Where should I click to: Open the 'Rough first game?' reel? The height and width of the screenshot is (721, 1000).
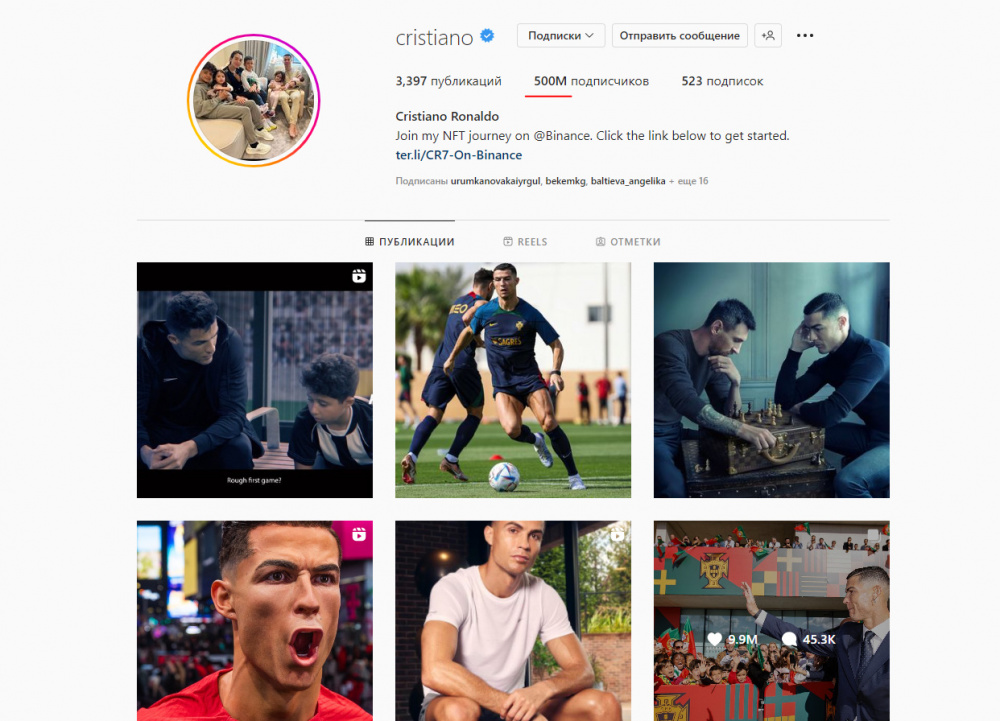[254, 380]
